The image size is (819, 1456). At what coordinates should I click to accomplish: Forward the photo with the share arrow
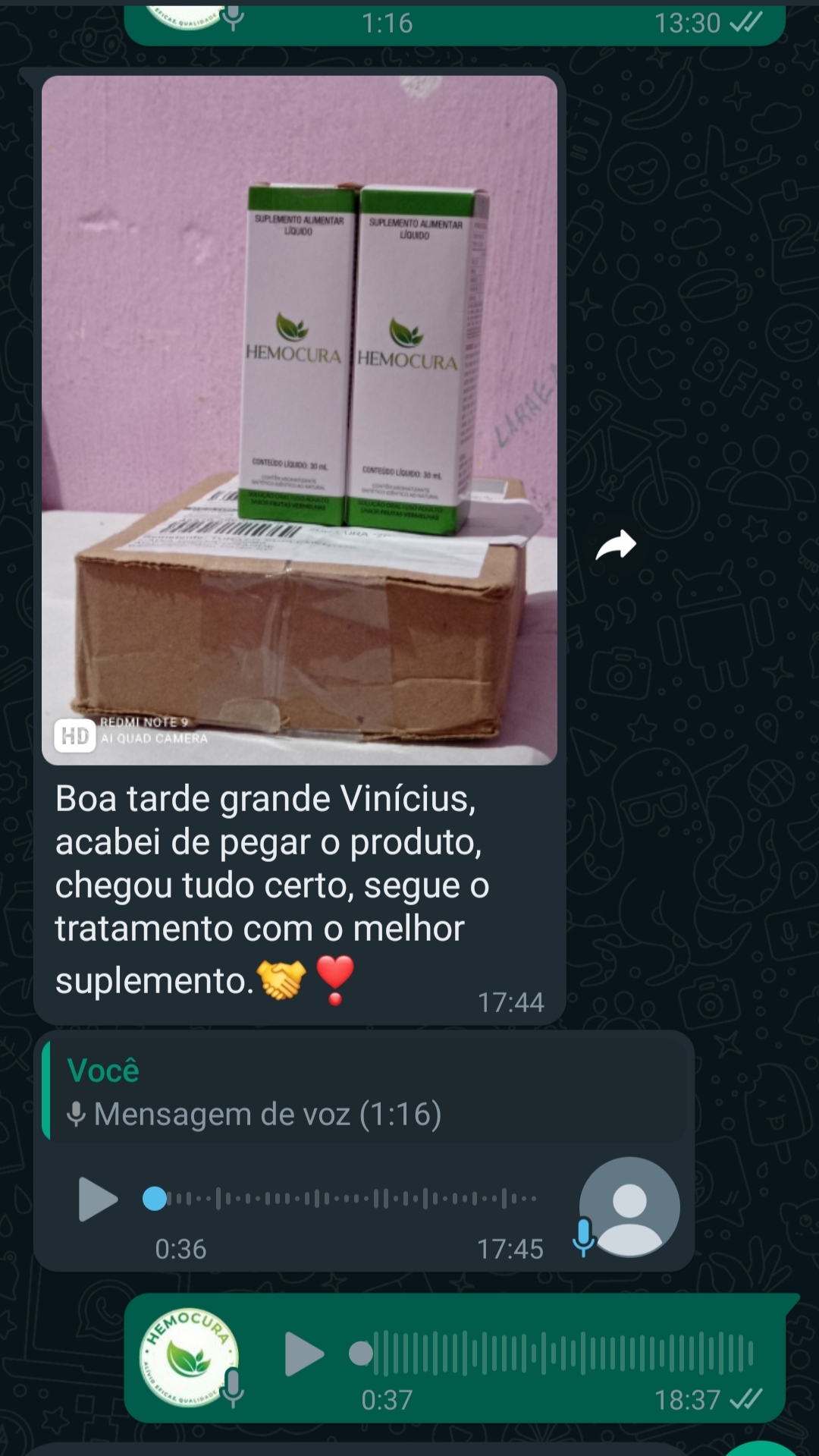point(616,544)
